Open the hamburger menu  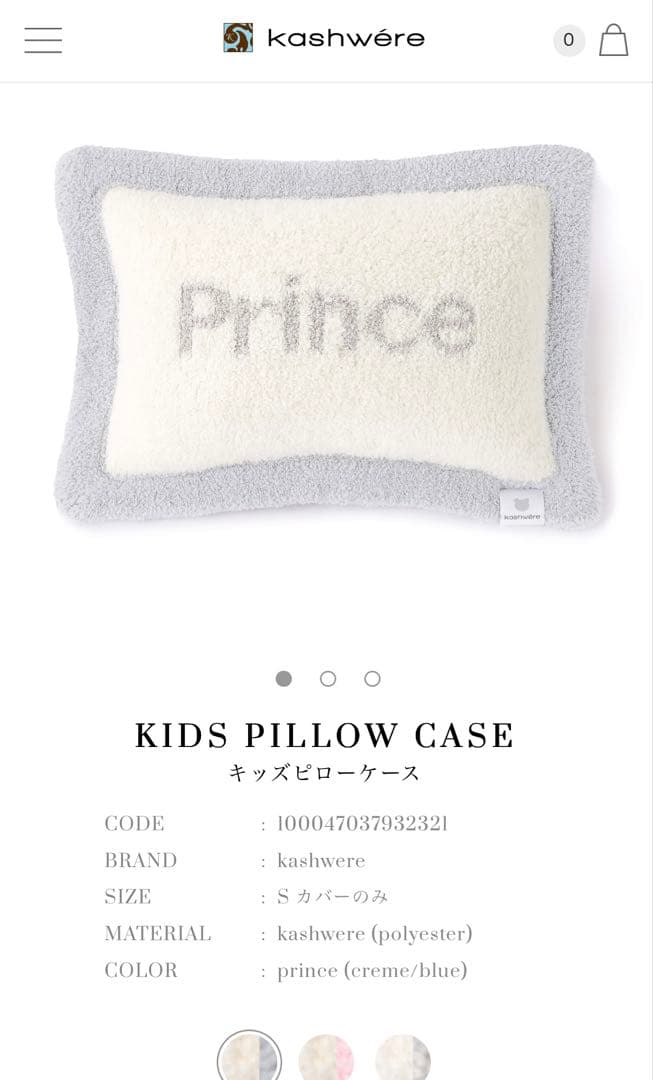(43, 40)
